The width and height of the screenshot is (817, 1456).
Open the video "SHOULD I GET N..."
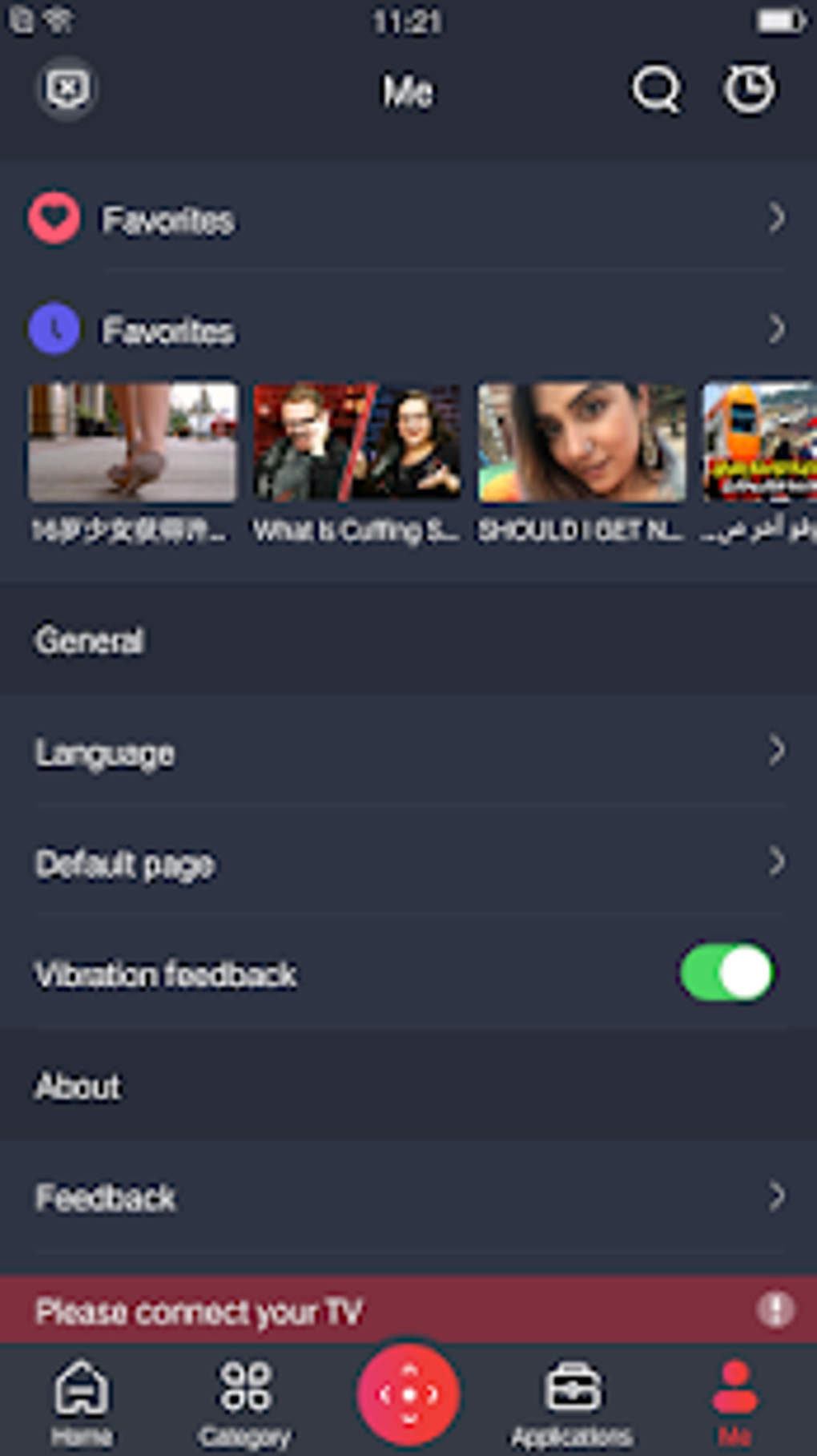tap(582, 464)
